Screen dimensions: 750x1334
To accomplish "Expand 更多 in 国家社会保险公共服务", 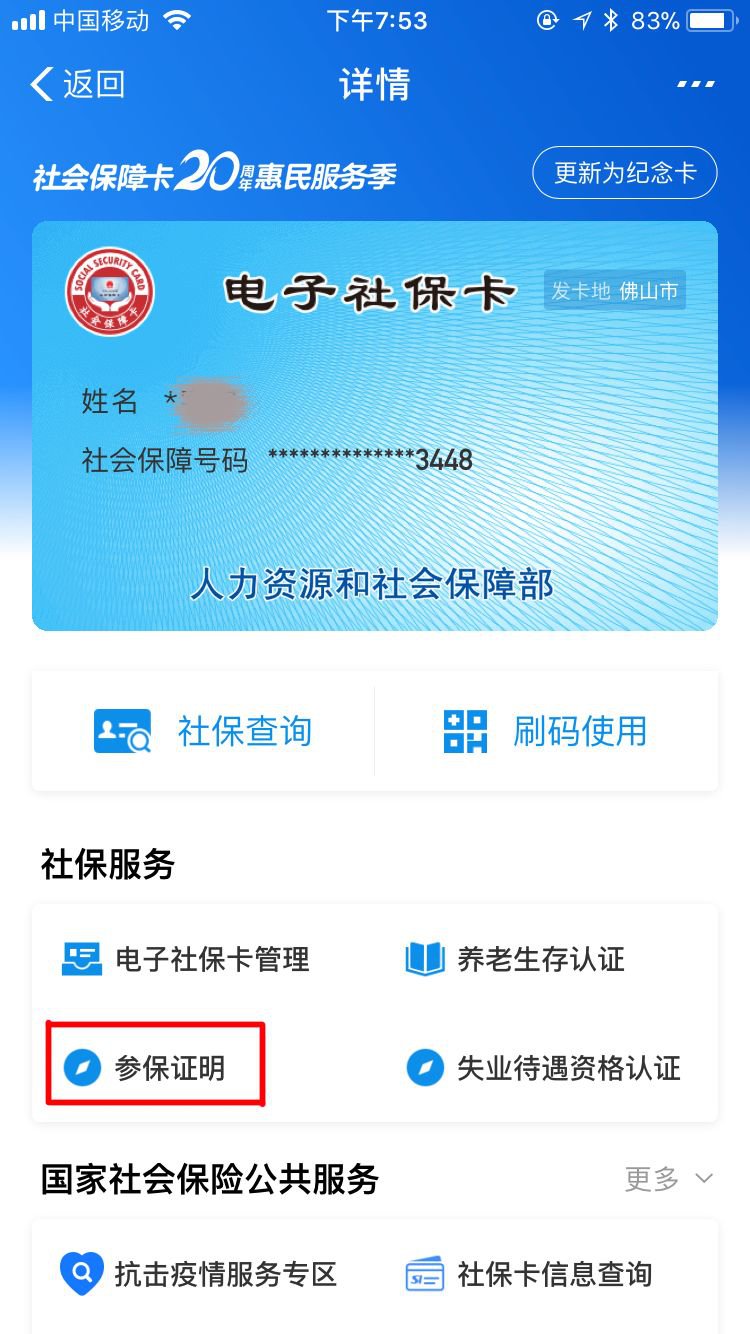I will click(668, 1179).
